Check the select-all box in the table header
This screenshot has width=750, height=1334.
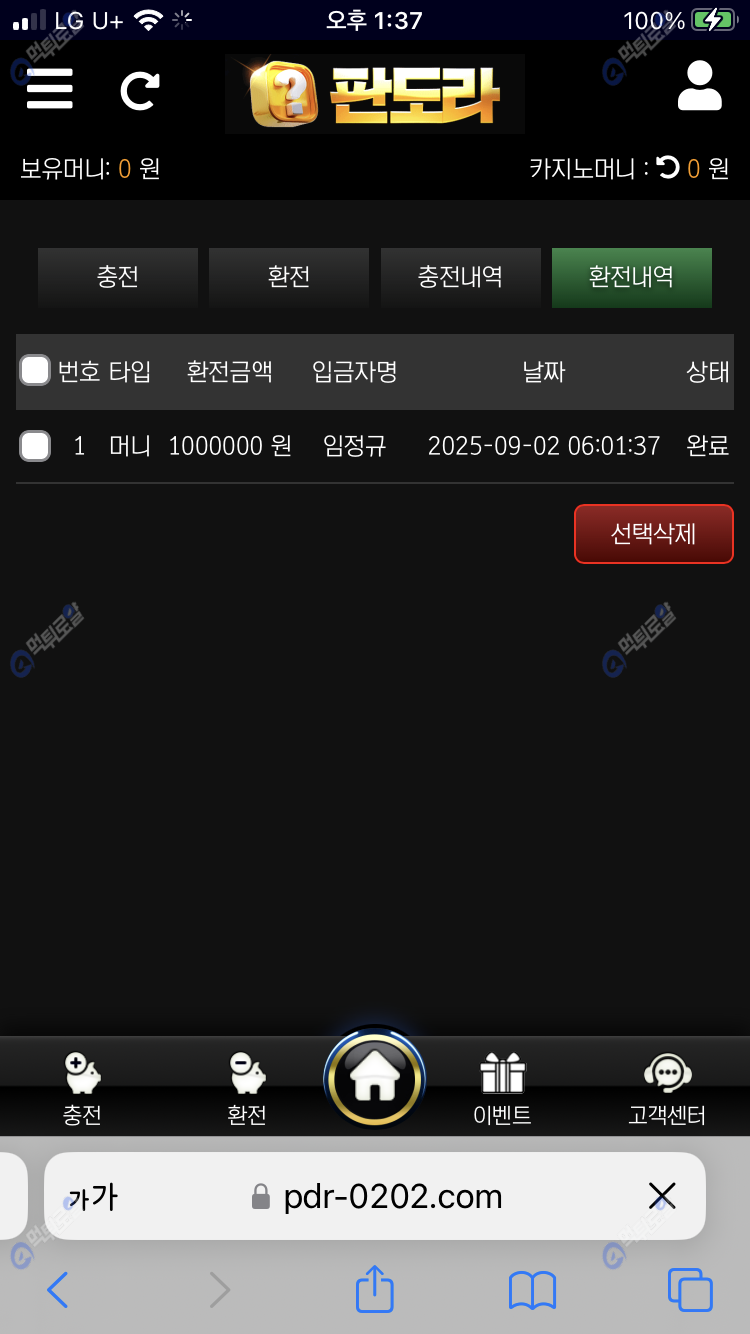35,371
